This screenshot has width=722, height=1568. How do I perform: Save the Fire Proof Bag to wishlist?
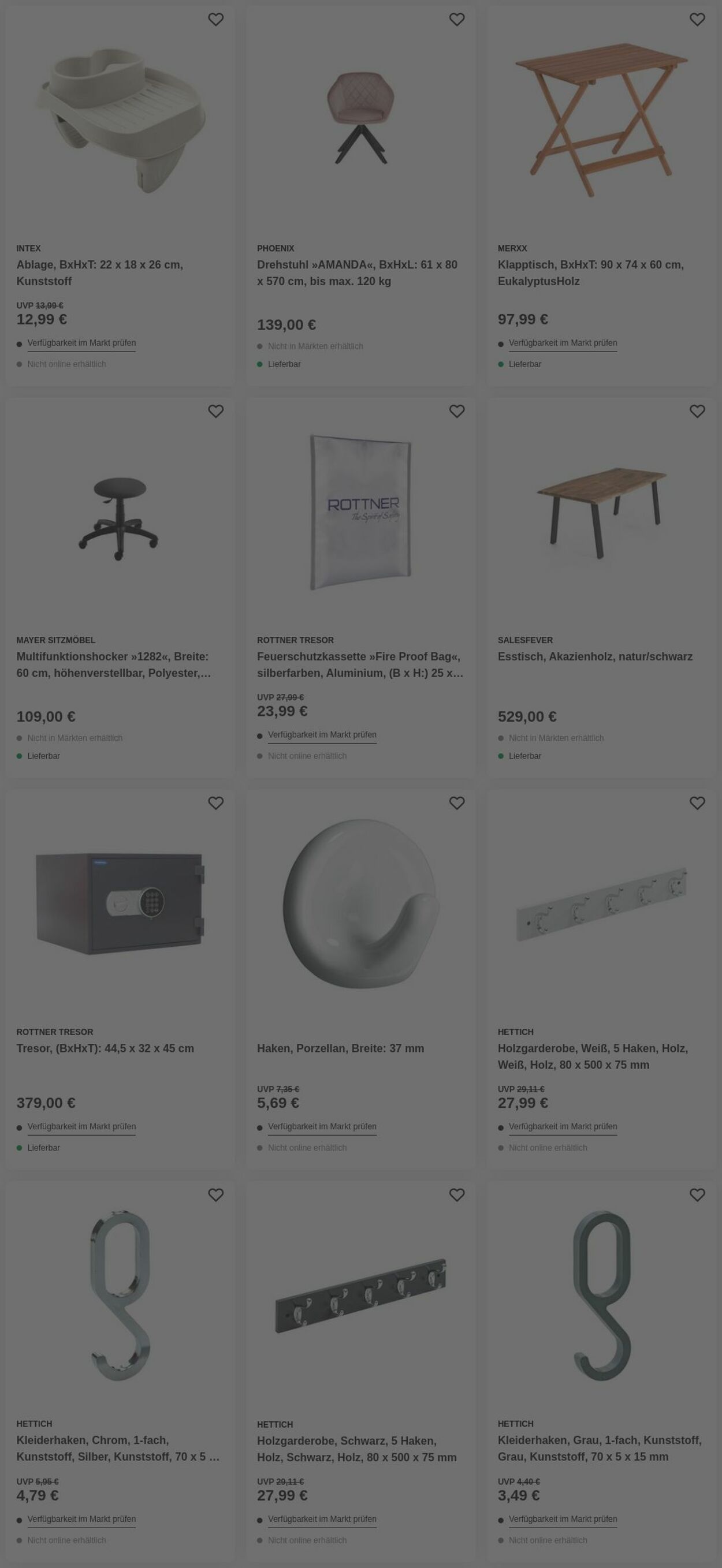point(456,412)
